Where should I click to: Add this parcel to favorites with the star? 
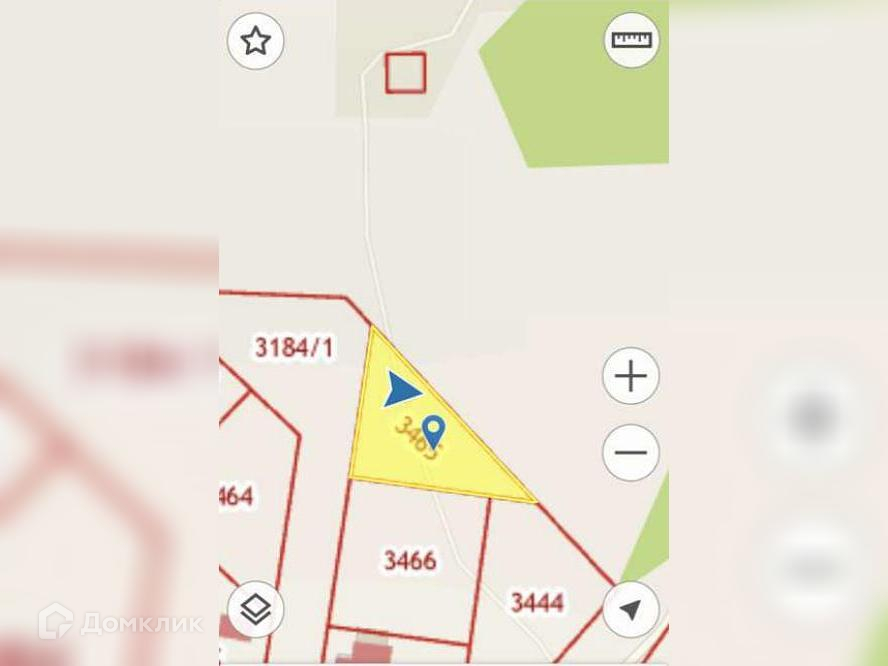tap(255, 41)
